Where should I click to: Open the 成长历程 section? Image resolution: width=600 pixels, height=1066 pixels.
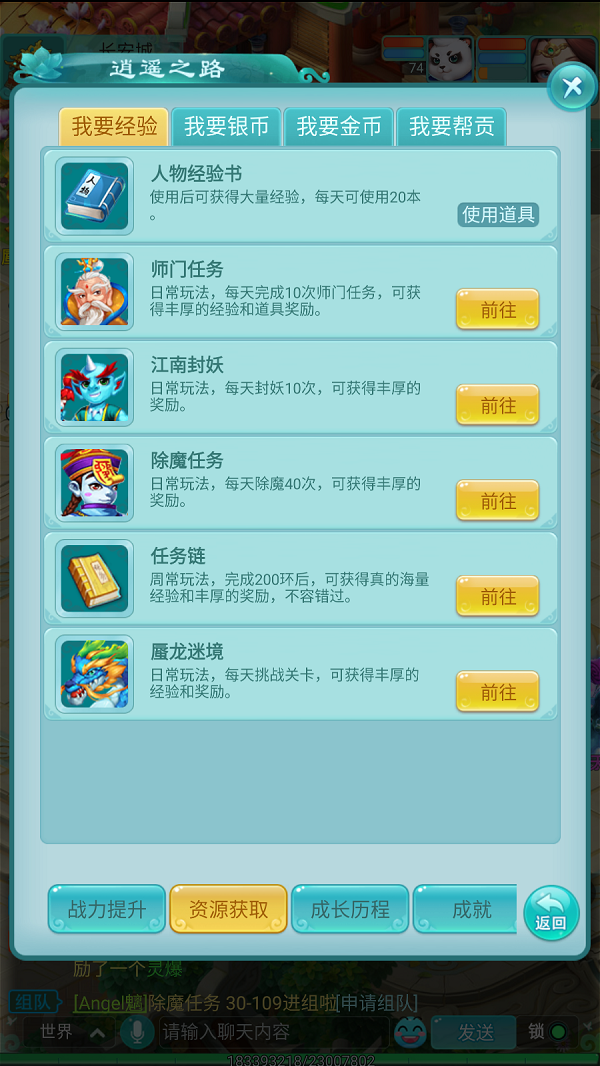[x=350, y=909]
